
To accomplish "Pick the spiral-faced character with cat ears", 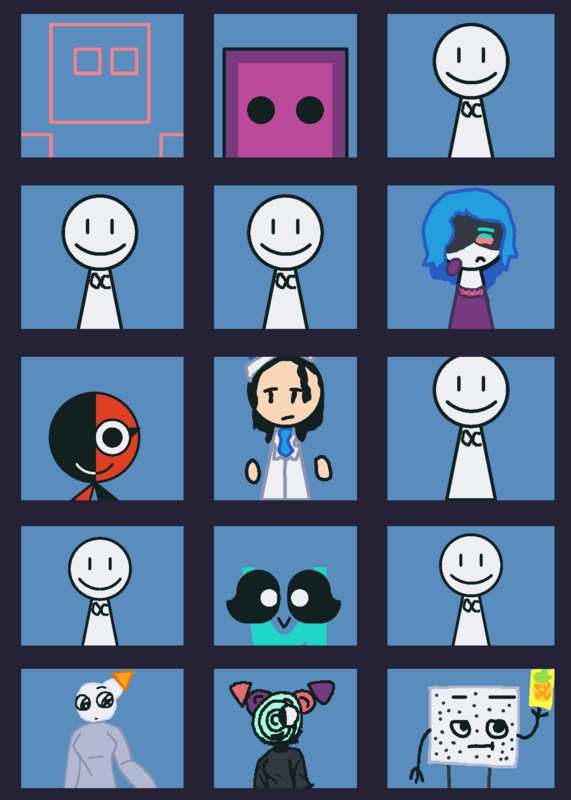I will [x=285, y=729].
